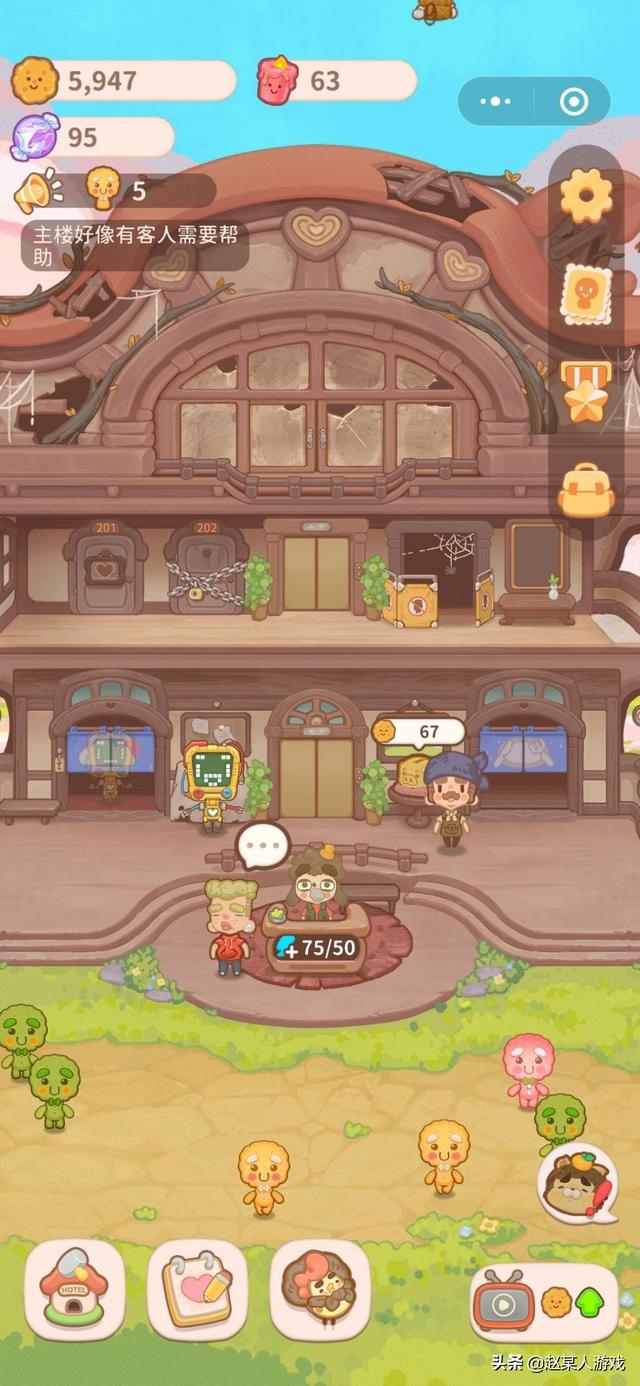Open the mini program more-options menu

click(495, 101)
